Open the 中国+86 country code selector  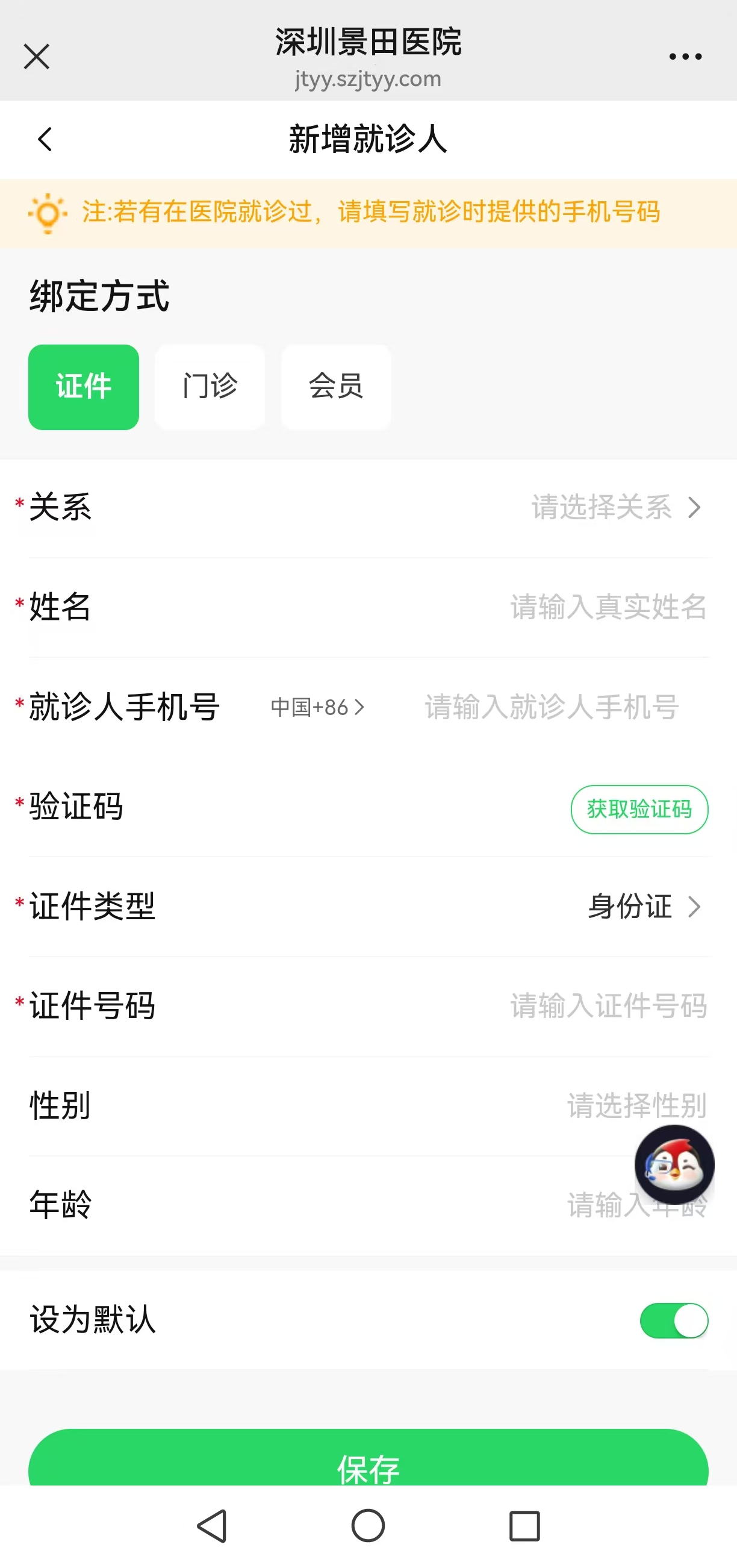tap(317, 707)
